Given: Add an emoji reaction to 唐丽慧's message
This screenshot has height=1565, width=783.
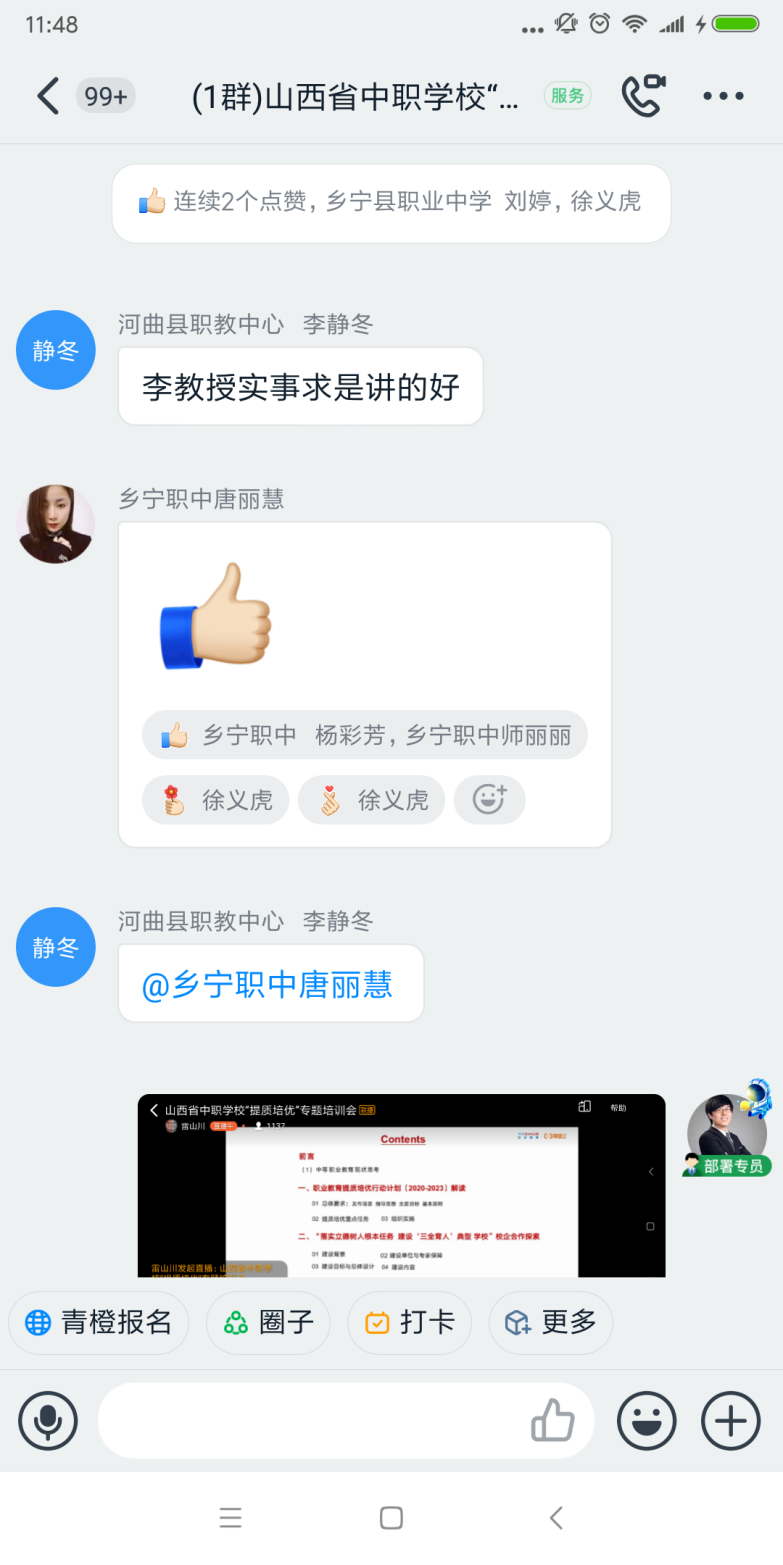Looking at the screenshot, I should [489, 800].
